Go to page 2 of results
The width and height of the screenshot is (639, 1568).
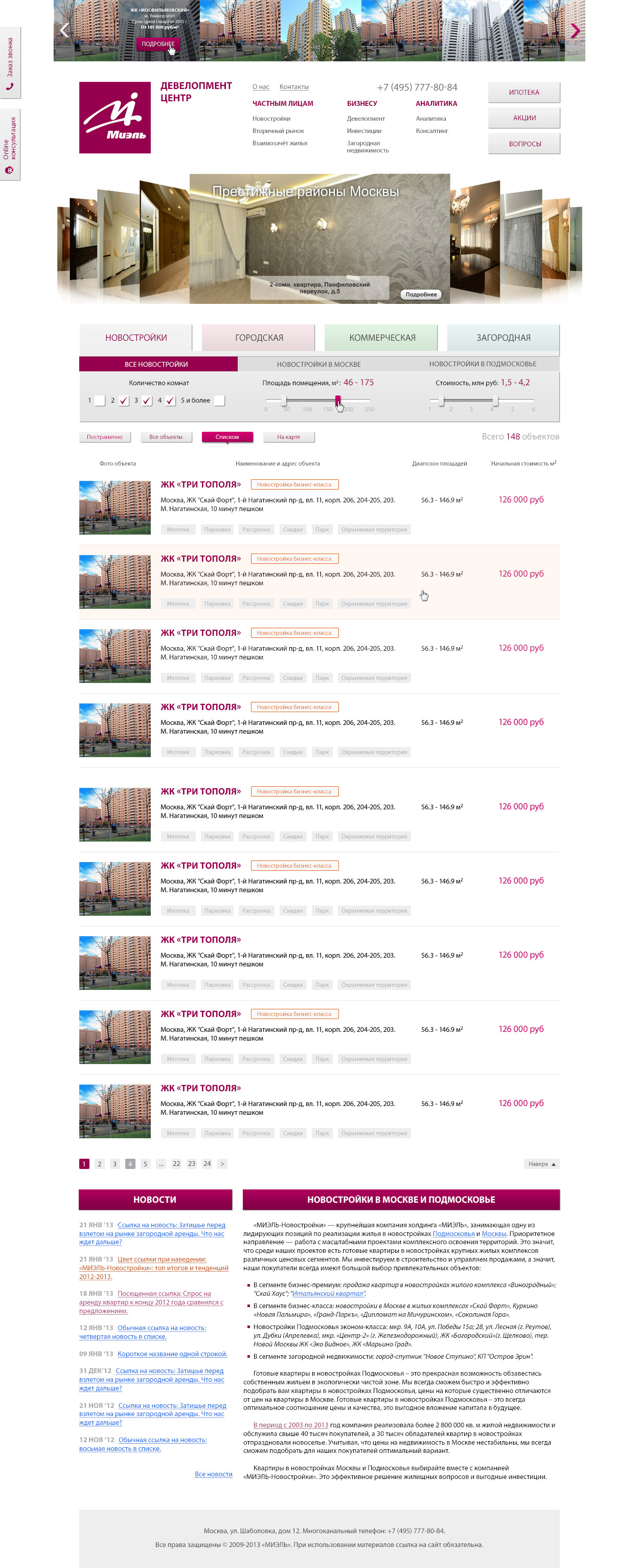99,1164
